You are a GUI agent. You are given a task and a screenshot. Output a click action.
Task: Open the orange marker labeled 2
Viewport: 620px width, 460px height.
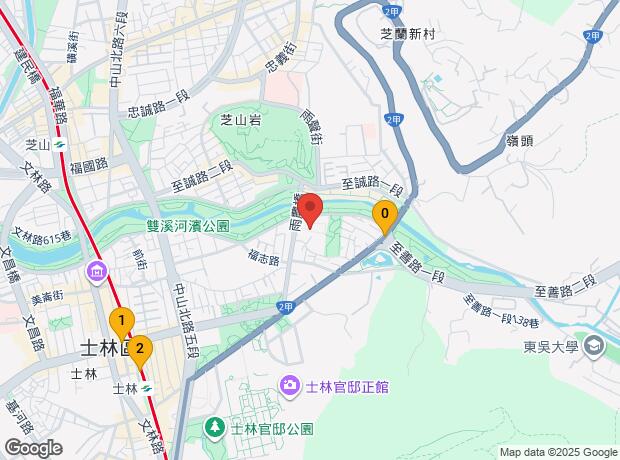coord(140,352)
